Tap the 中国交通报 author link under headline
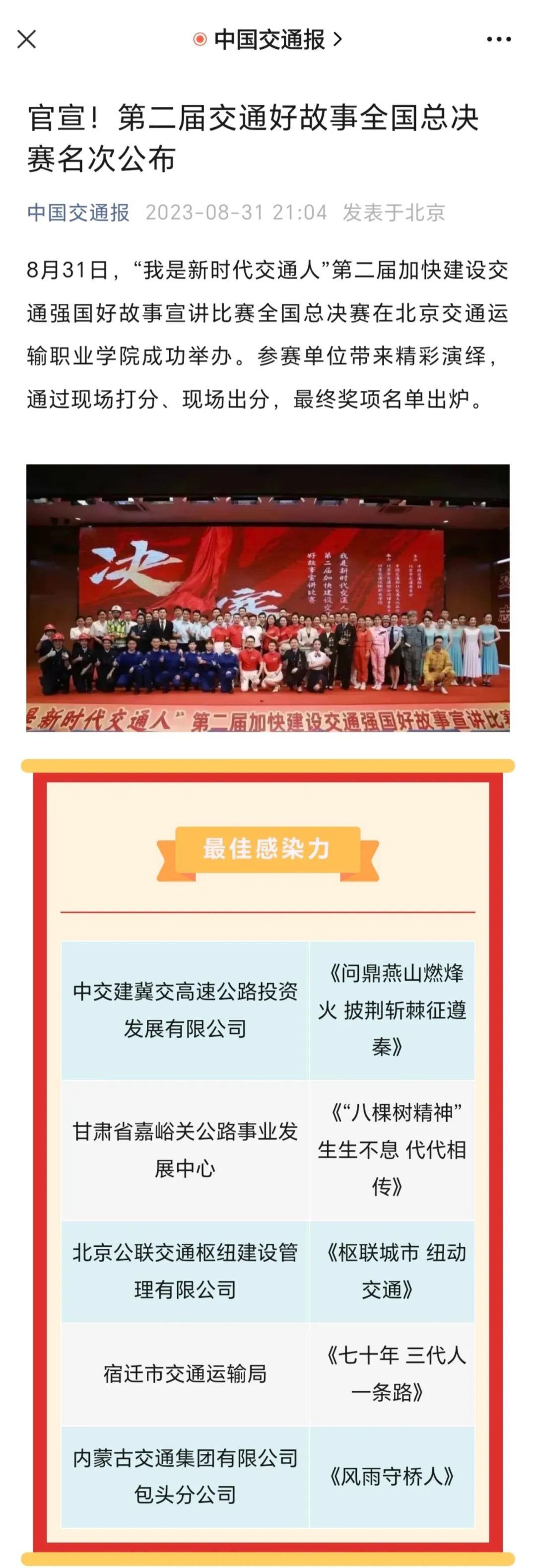 click(x=78, y=213)
